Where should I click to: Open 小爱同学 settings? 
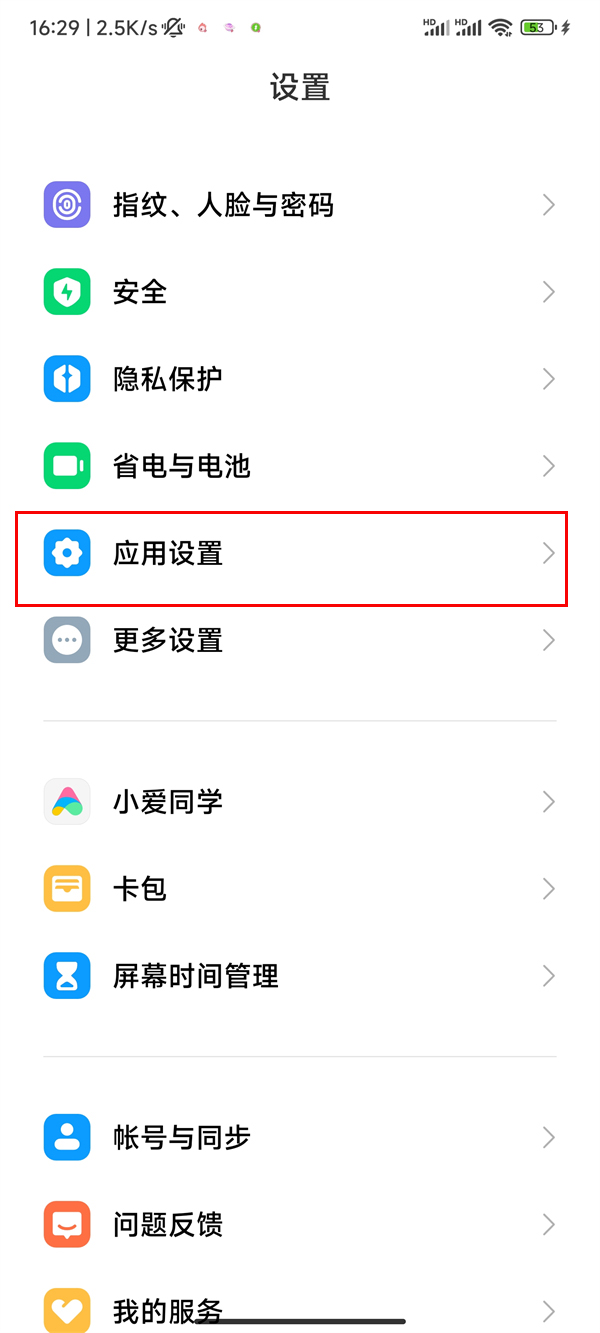click(300, 802)
